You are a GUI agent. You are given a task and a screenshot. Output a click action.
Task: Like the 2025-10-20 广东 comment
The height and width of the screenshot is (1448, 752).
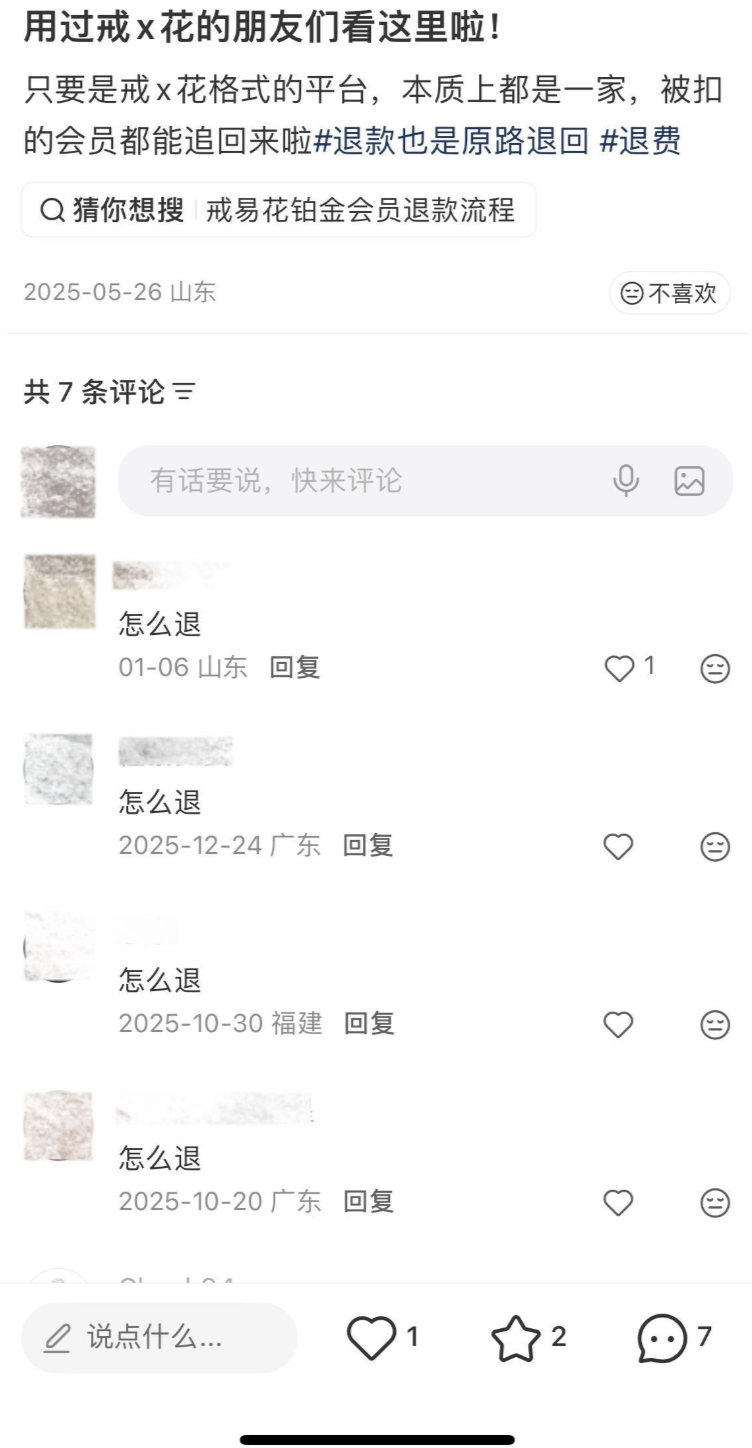click(x=619, y=1203)
